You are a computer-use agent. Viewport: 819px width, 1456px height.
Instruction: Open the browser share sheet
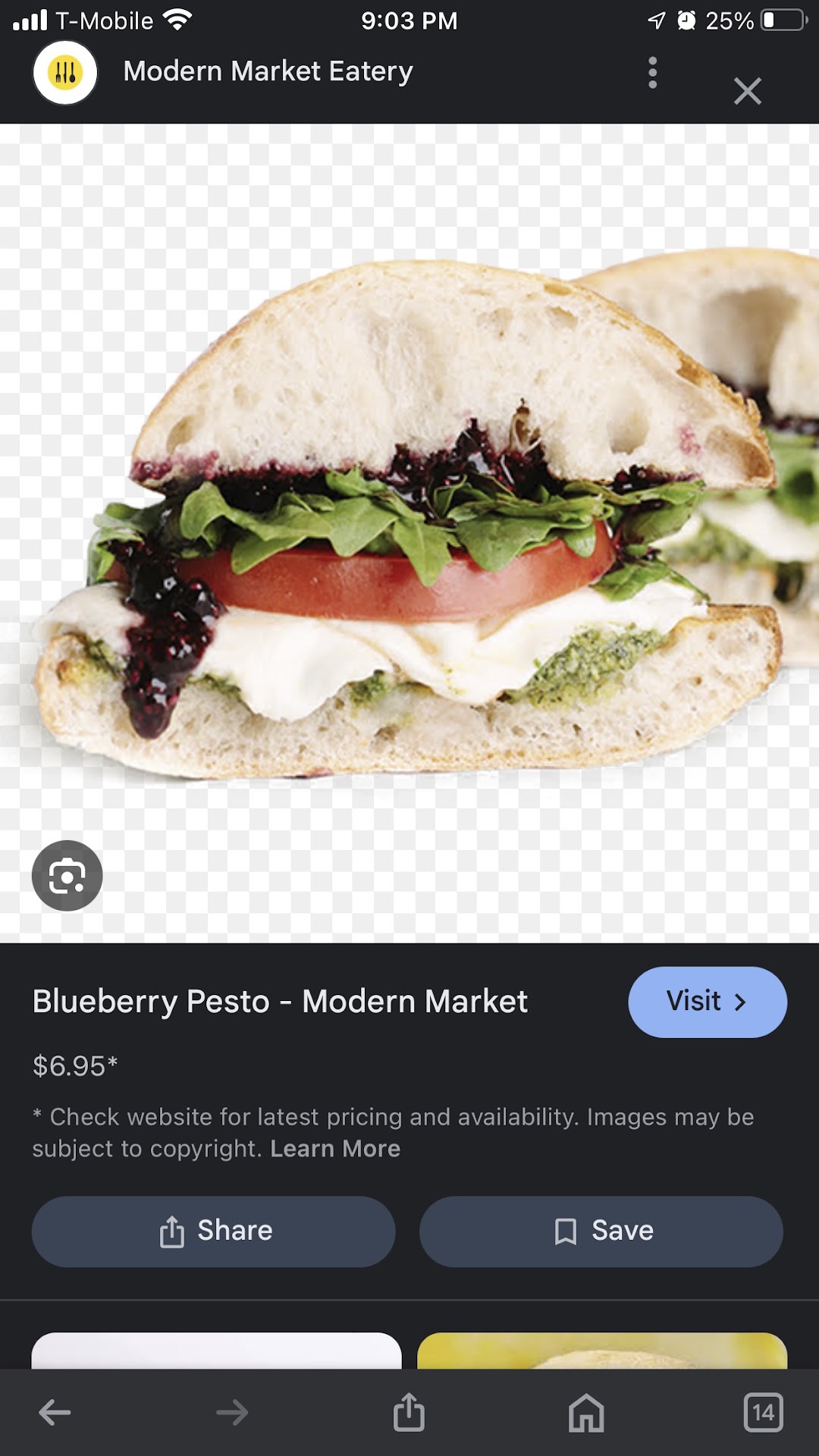pos(409,1412)
